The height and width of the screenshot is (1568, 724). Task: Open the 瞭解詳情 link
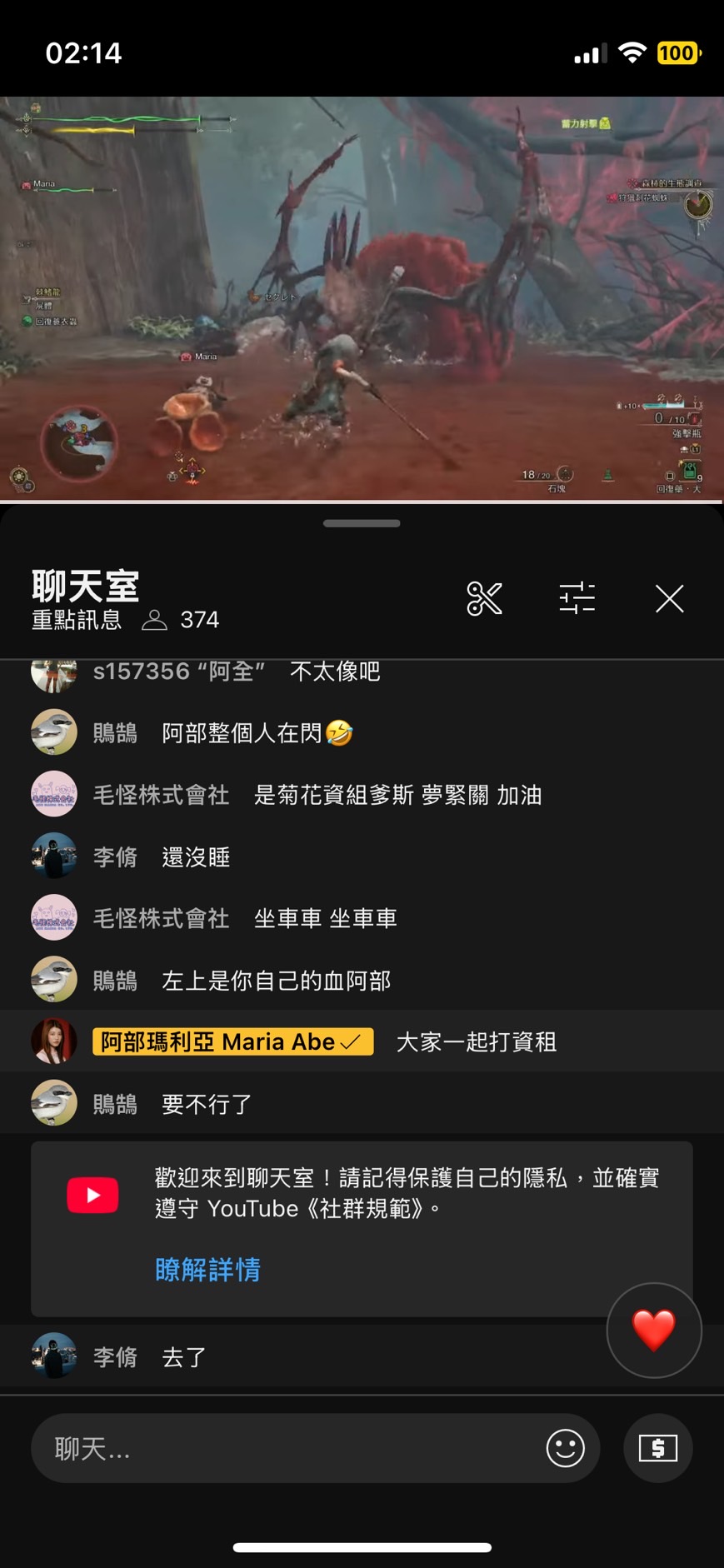coord(207,1270)
